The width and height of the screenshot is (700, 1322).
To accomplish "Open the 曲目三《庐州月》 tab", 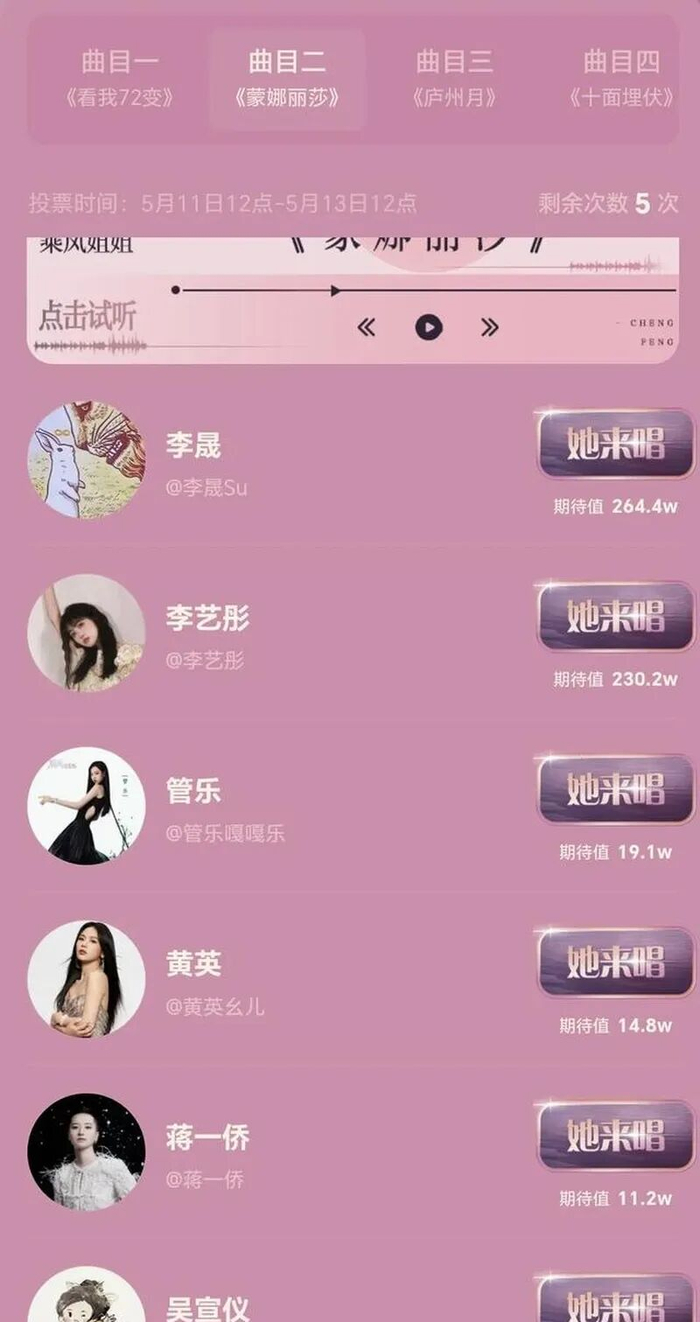I will pyautogui.click(x=455, y=78).
